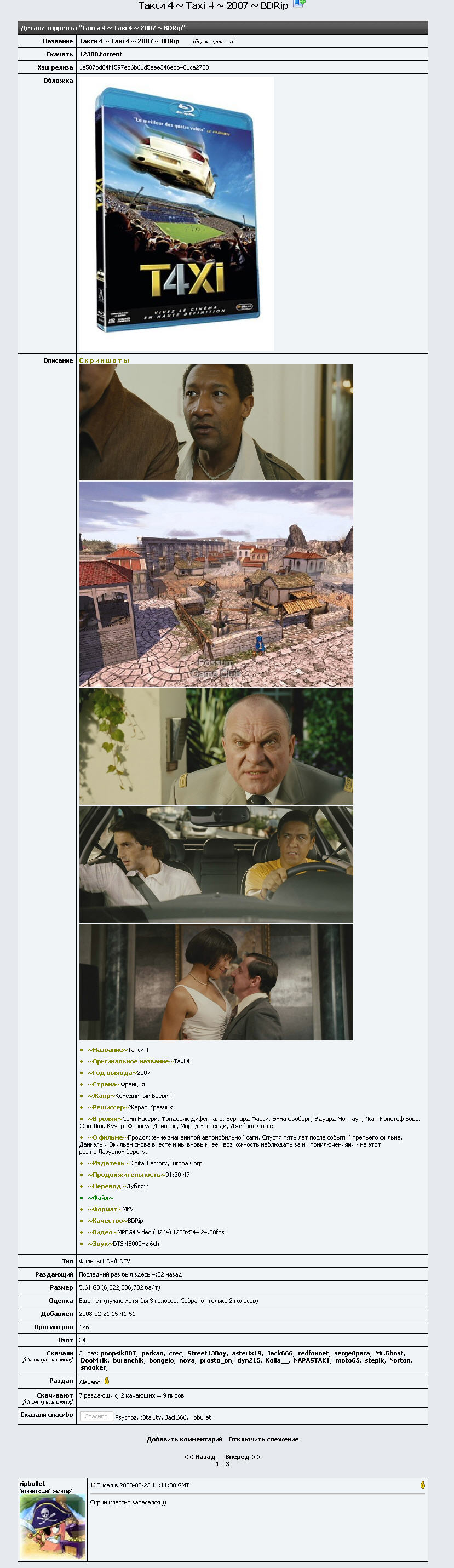The width and height of the screenshot is (454, 1568).
Task: Open Посмотреть список under Скачивают
Action: pyautogui.click(x=48, y=1401)
